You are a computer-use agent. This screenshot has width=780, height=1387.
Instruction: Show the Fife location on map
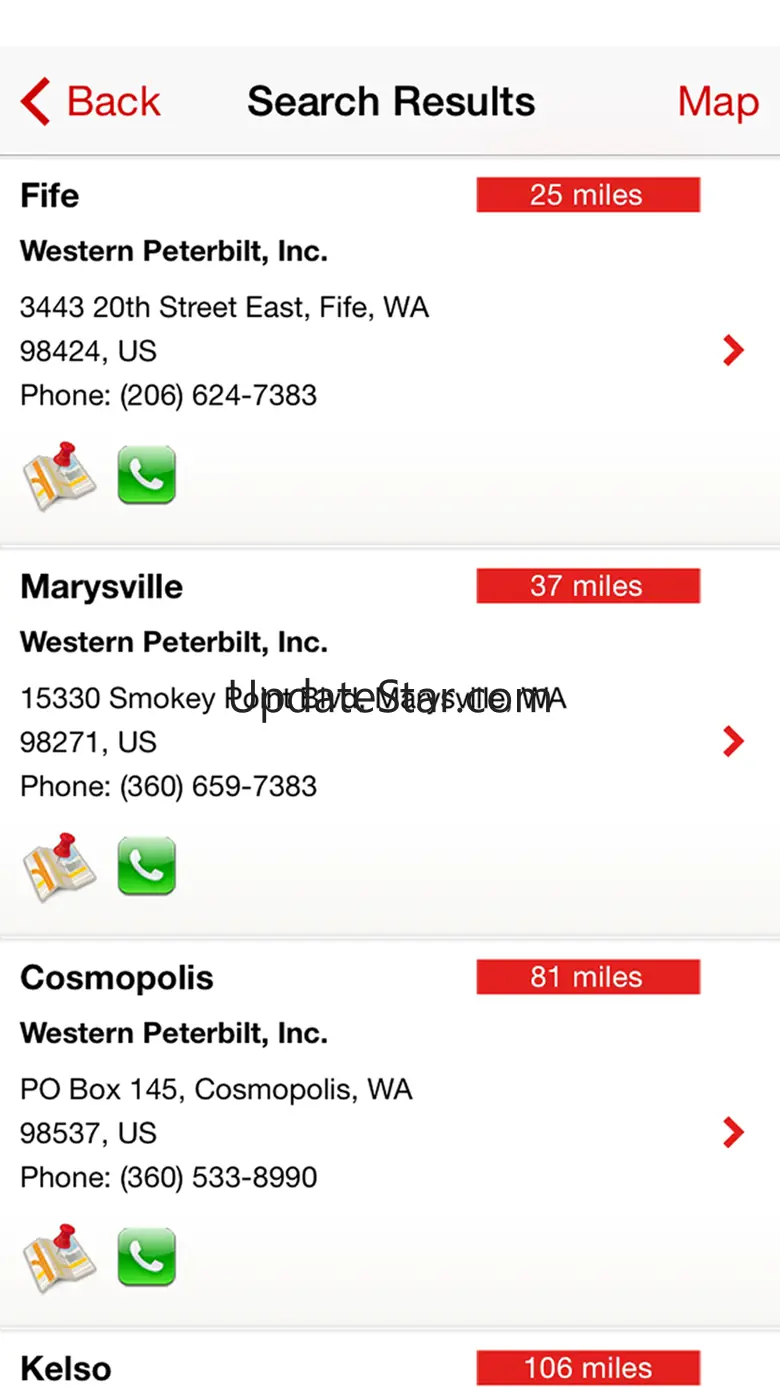59,475
